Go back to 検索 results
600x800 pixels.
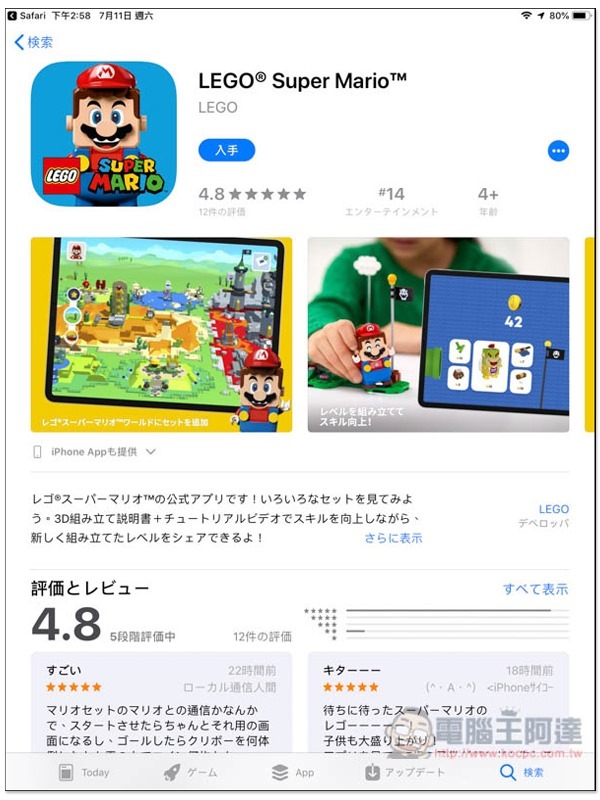[34, 43]
